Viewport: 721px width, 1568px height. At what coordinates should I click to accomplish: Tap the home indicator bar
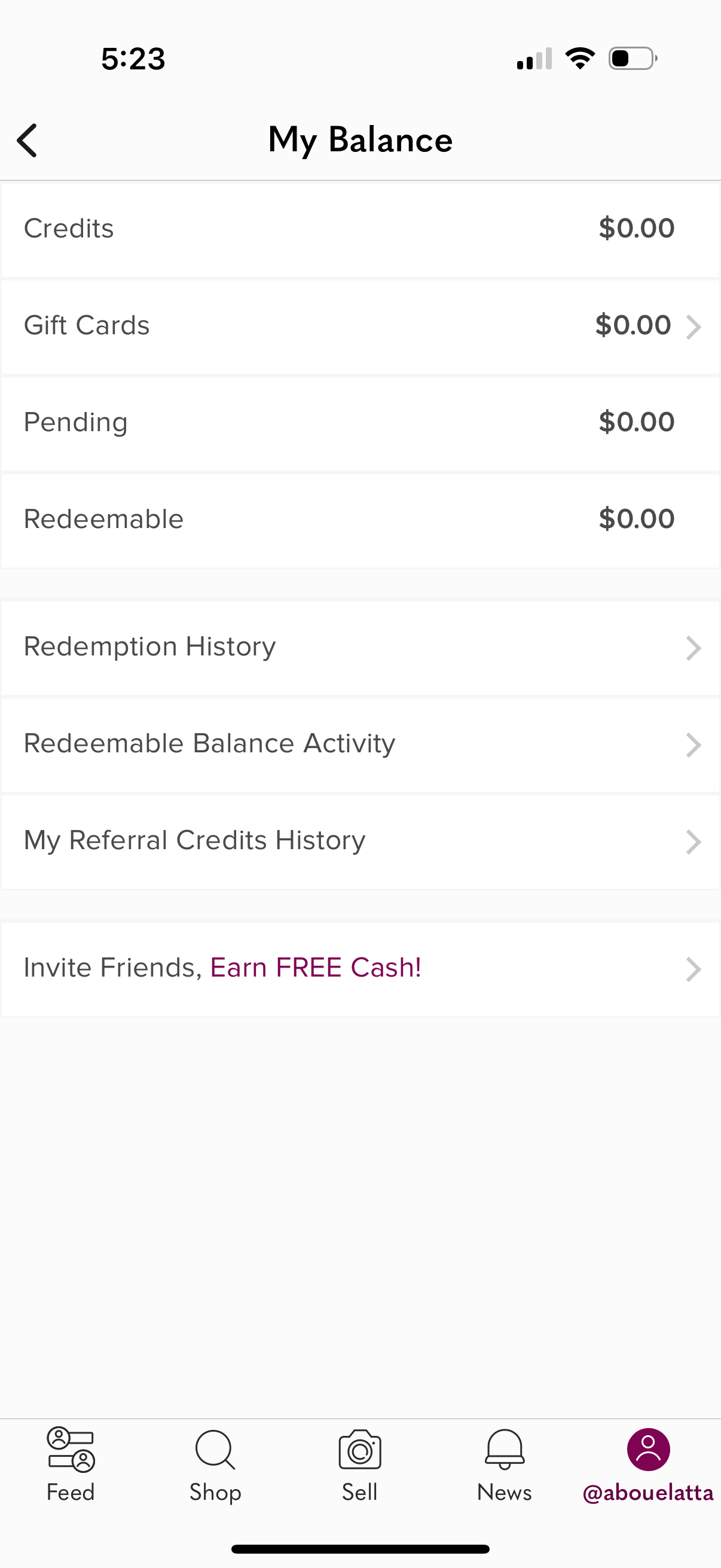[360, 1546]
